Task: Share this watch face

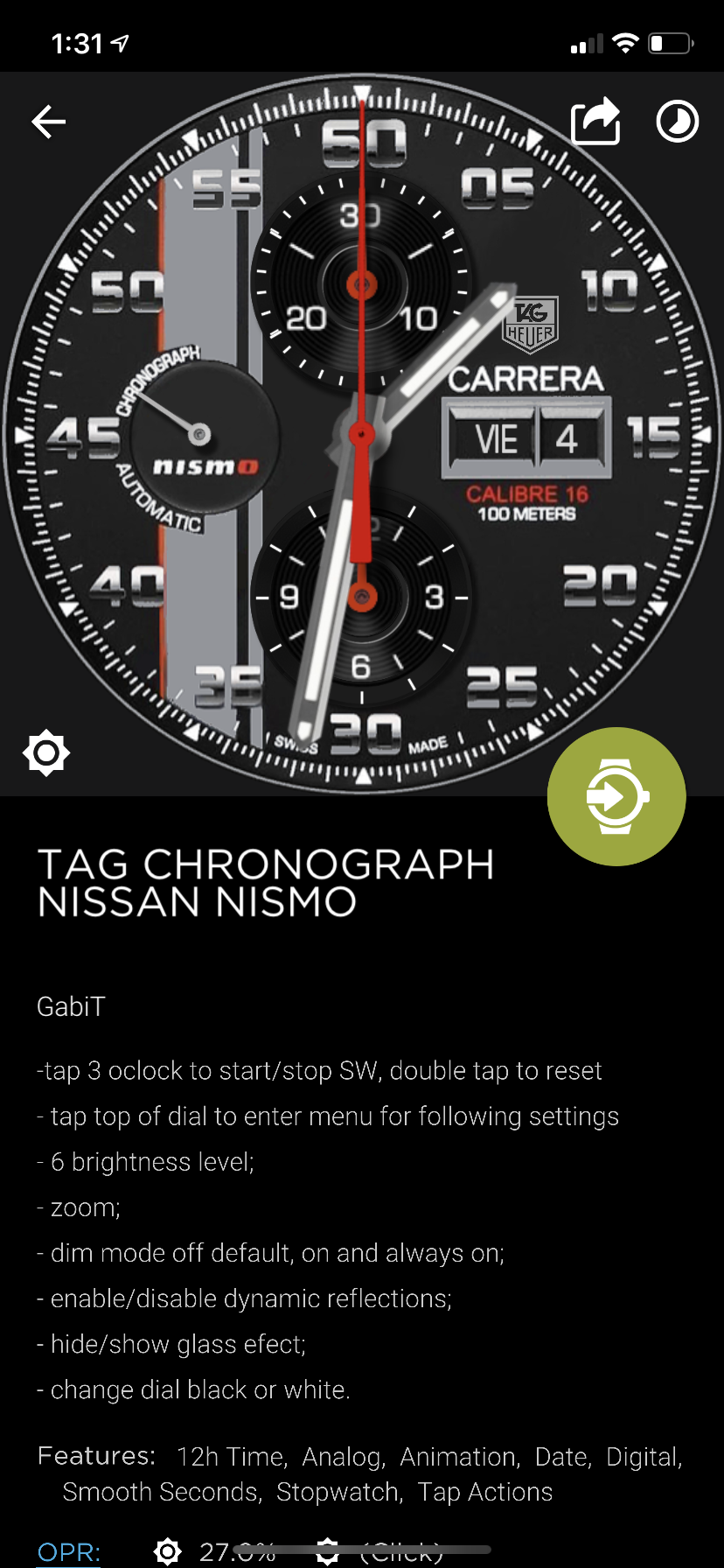Action: 595,121
